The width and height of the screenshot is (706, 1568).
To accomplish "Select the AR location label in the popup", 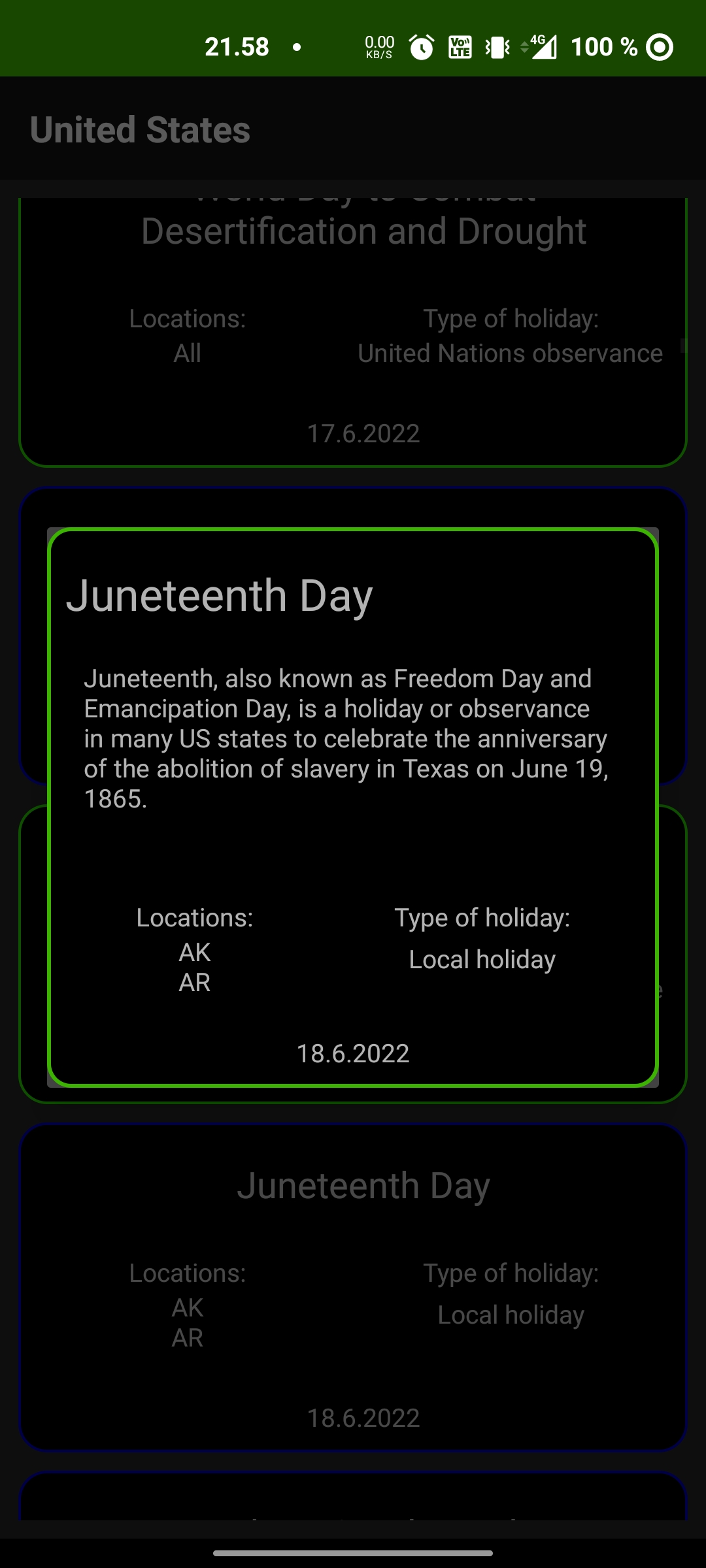I will [x=193, y=981].
